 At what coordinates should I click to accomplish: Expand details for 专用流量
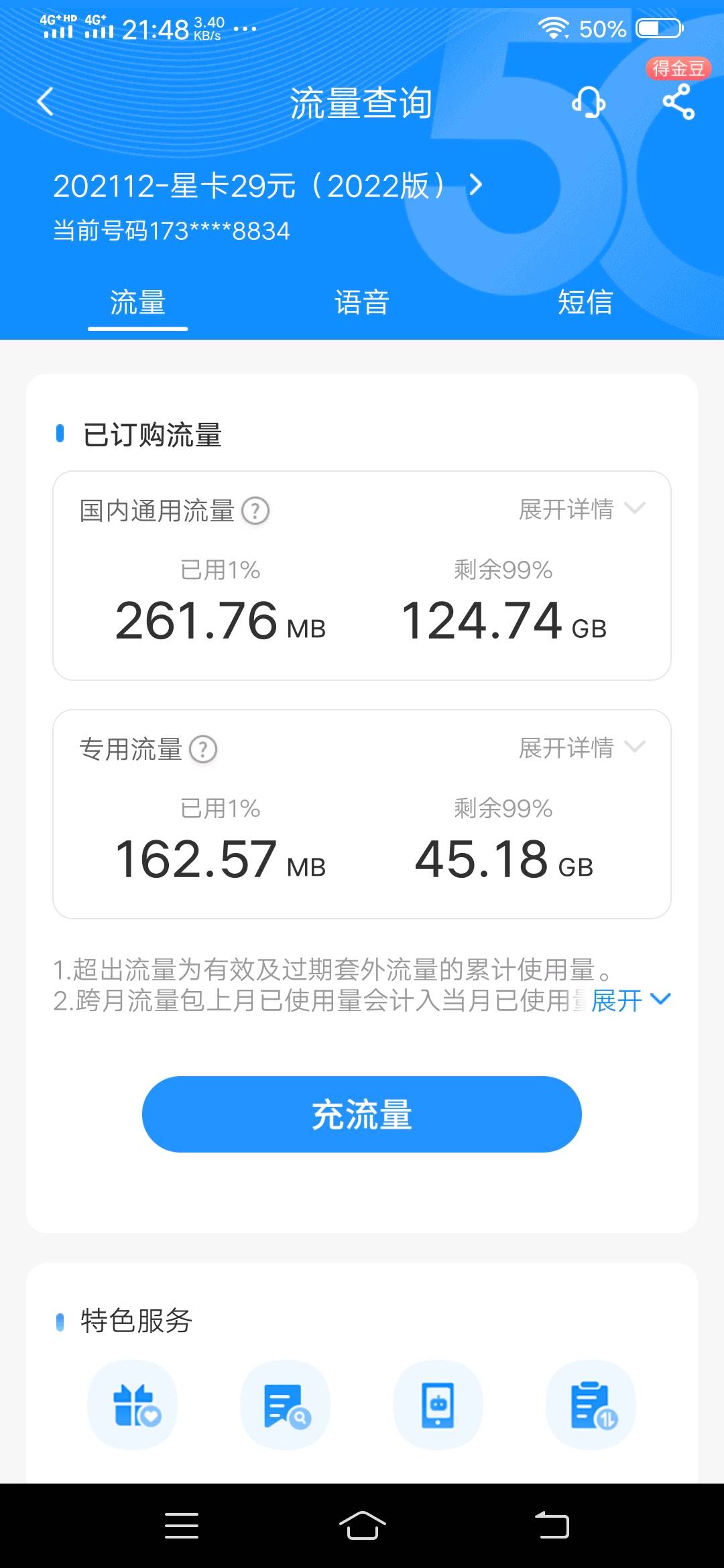pos(582,748)
